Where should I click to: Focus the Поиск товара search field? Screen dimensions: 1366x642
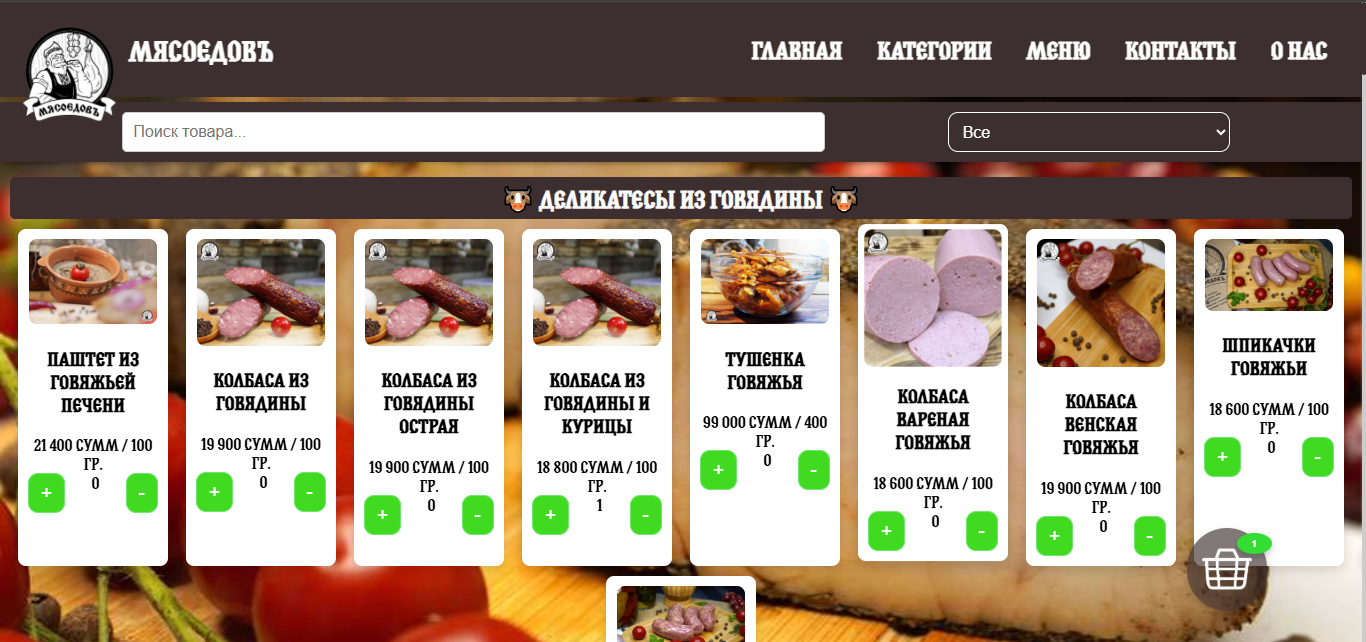473,132
